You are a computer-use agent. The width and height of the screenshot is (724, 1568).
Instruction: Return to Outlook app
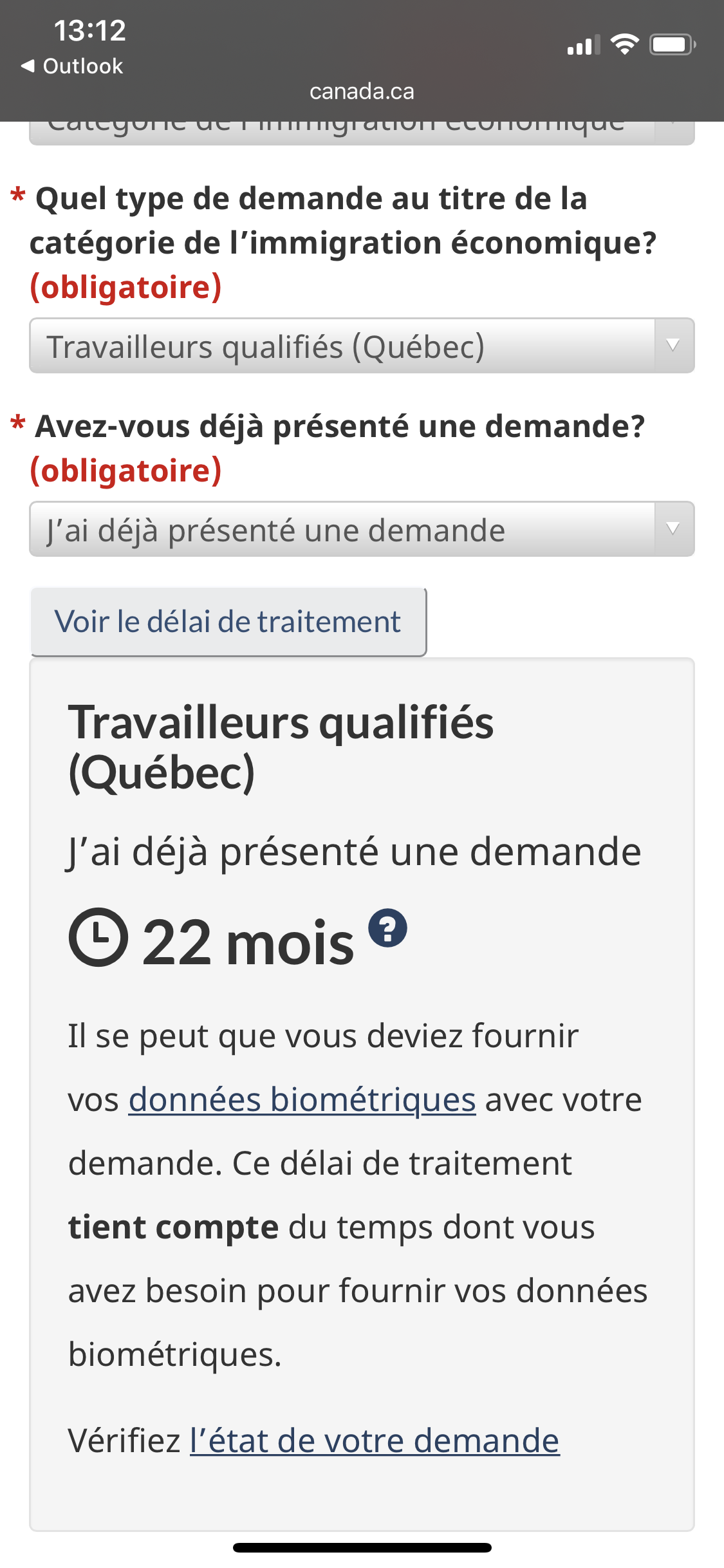pyautogui.click(x=72, y=66)
